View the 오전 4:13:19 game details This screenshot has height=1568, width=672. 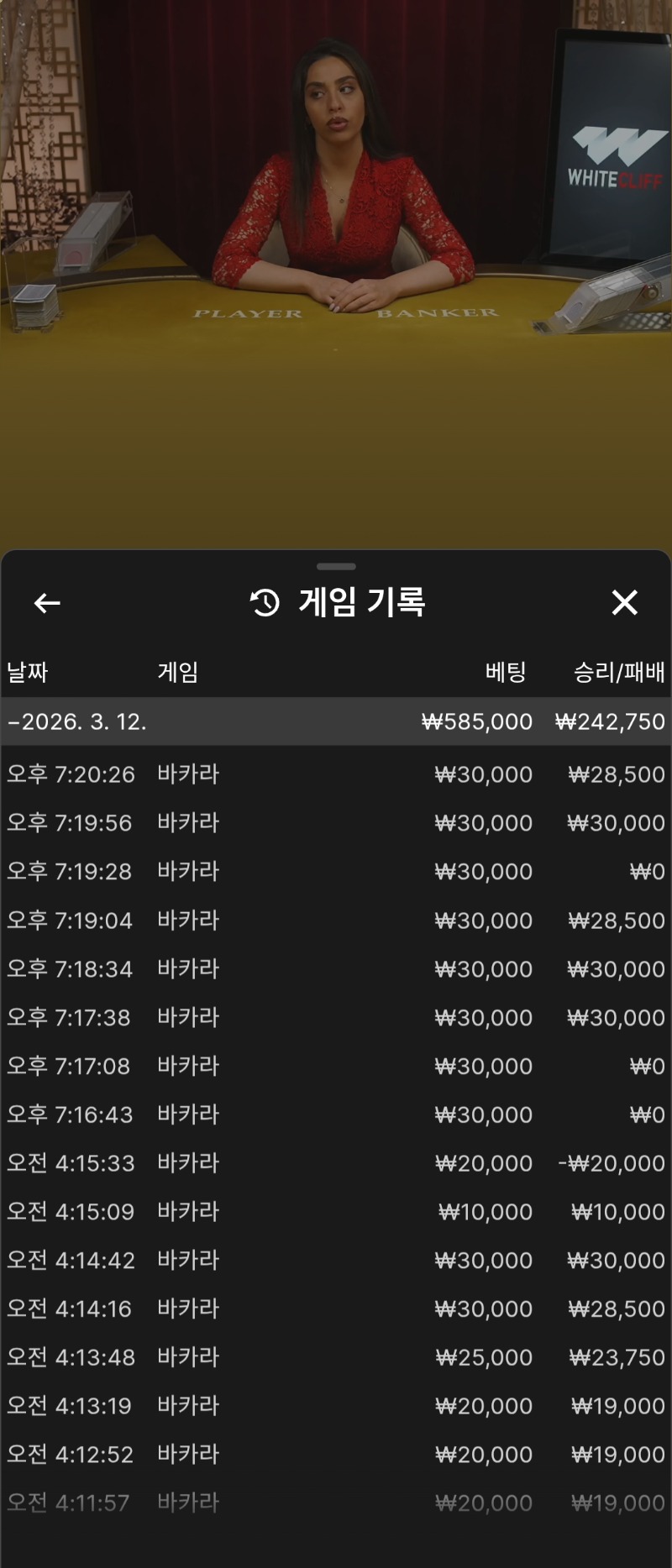click(x=336, y=1406)
